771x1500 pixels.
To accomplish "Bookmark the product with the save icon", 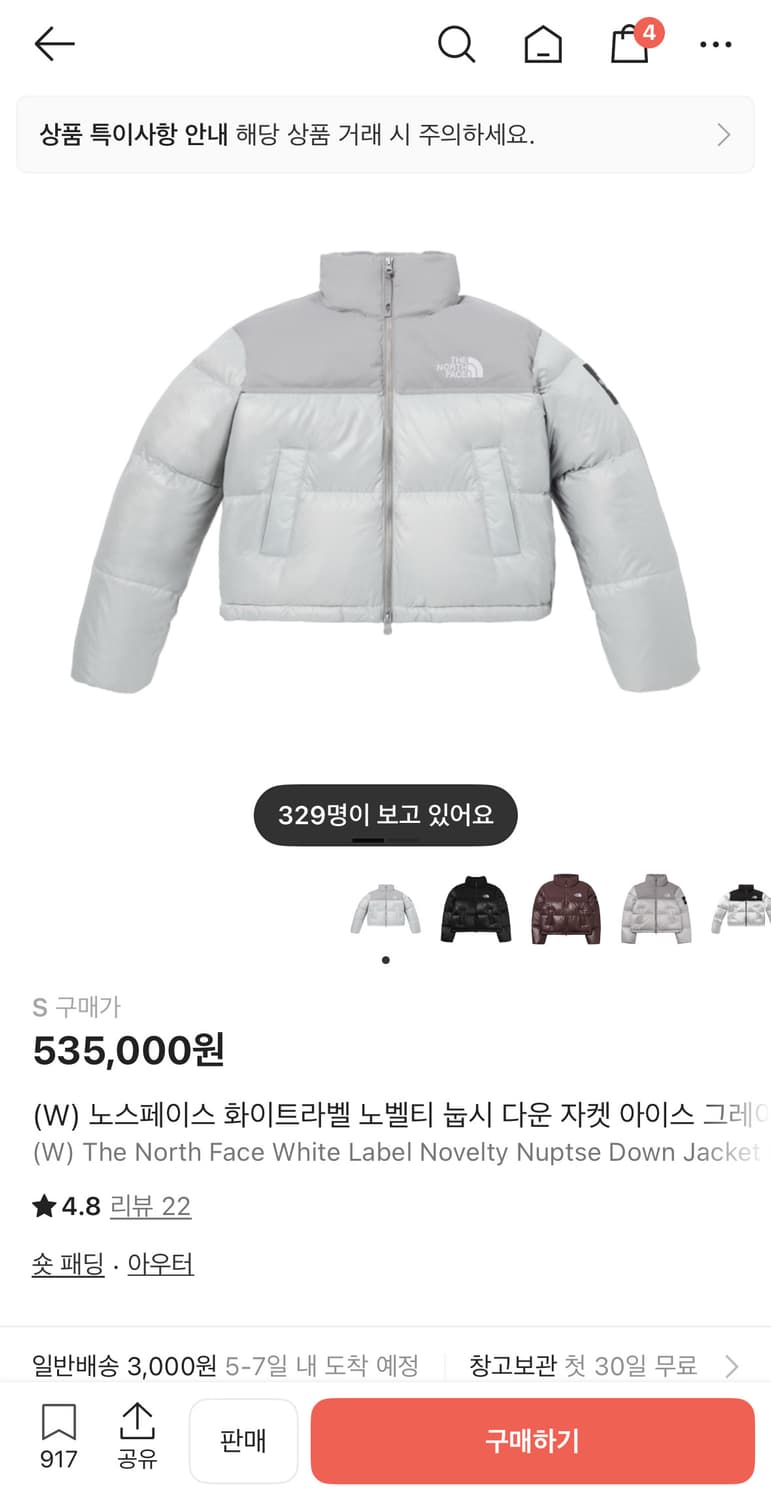I will pos(57,1422).
